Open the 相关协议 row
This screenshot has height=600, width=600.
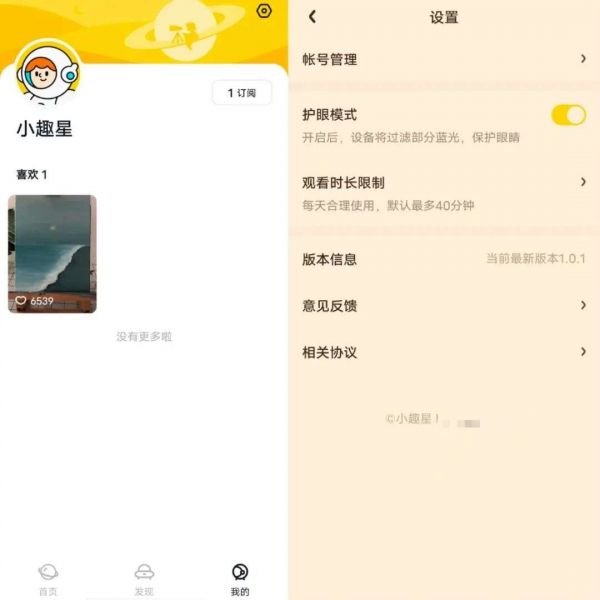tap(444, 352)
